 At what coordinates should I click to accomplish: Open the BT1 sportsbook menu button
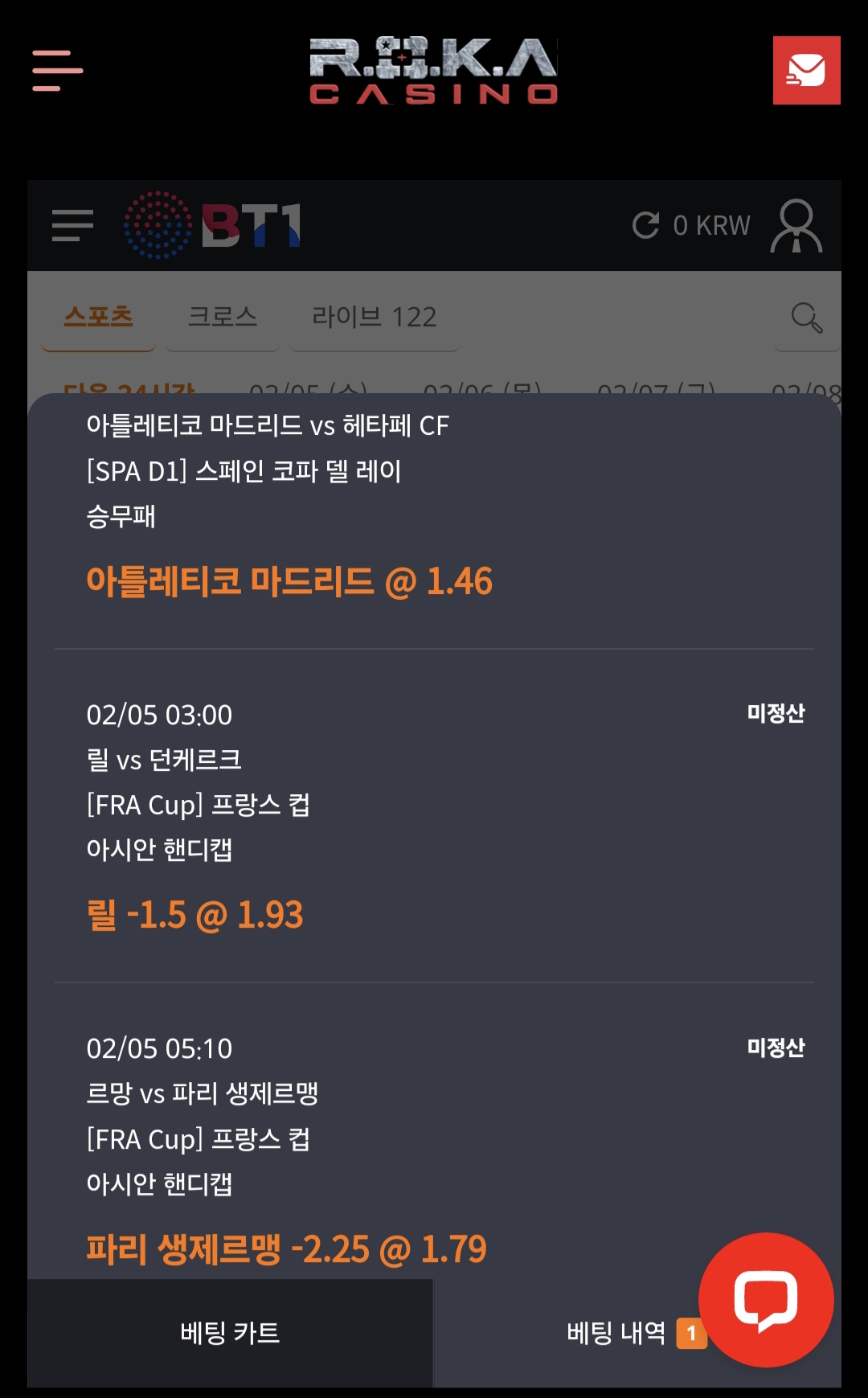click(x=72, y=225)
